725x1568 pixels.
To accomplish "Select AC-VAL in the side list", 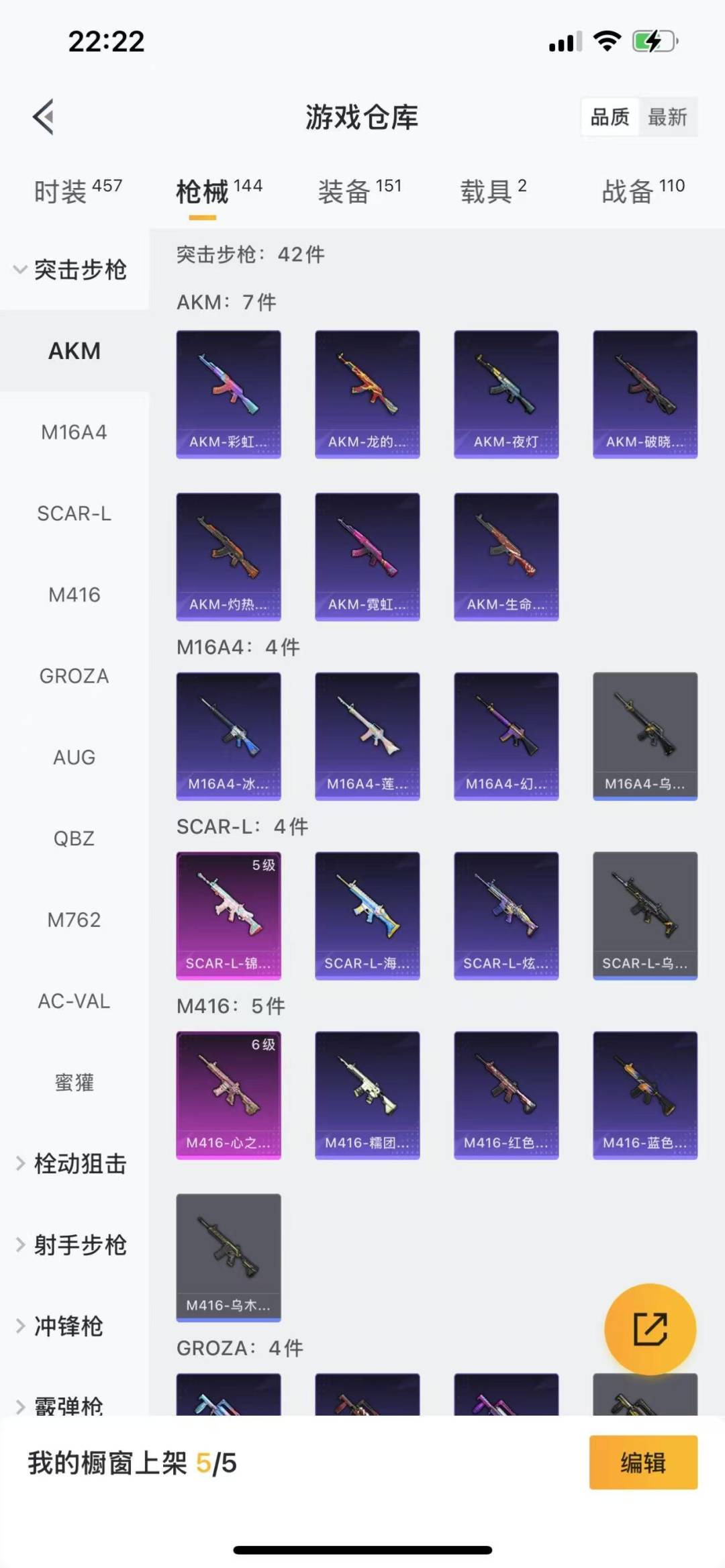I will click(74, 1001).
